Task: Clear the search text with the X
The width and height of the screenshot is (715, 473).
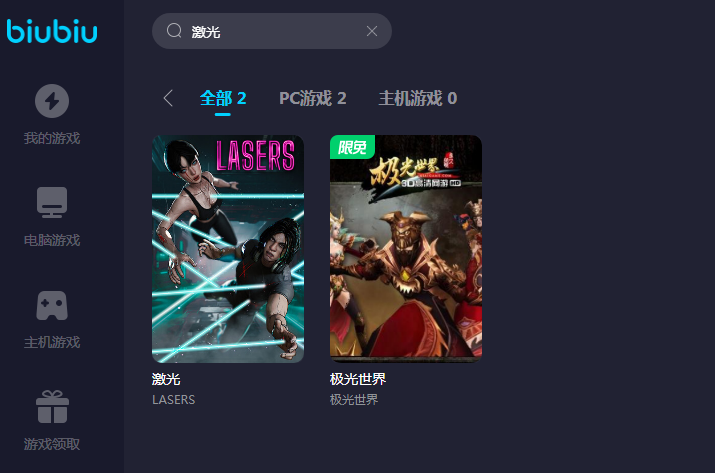Action: tap(372, 31)
